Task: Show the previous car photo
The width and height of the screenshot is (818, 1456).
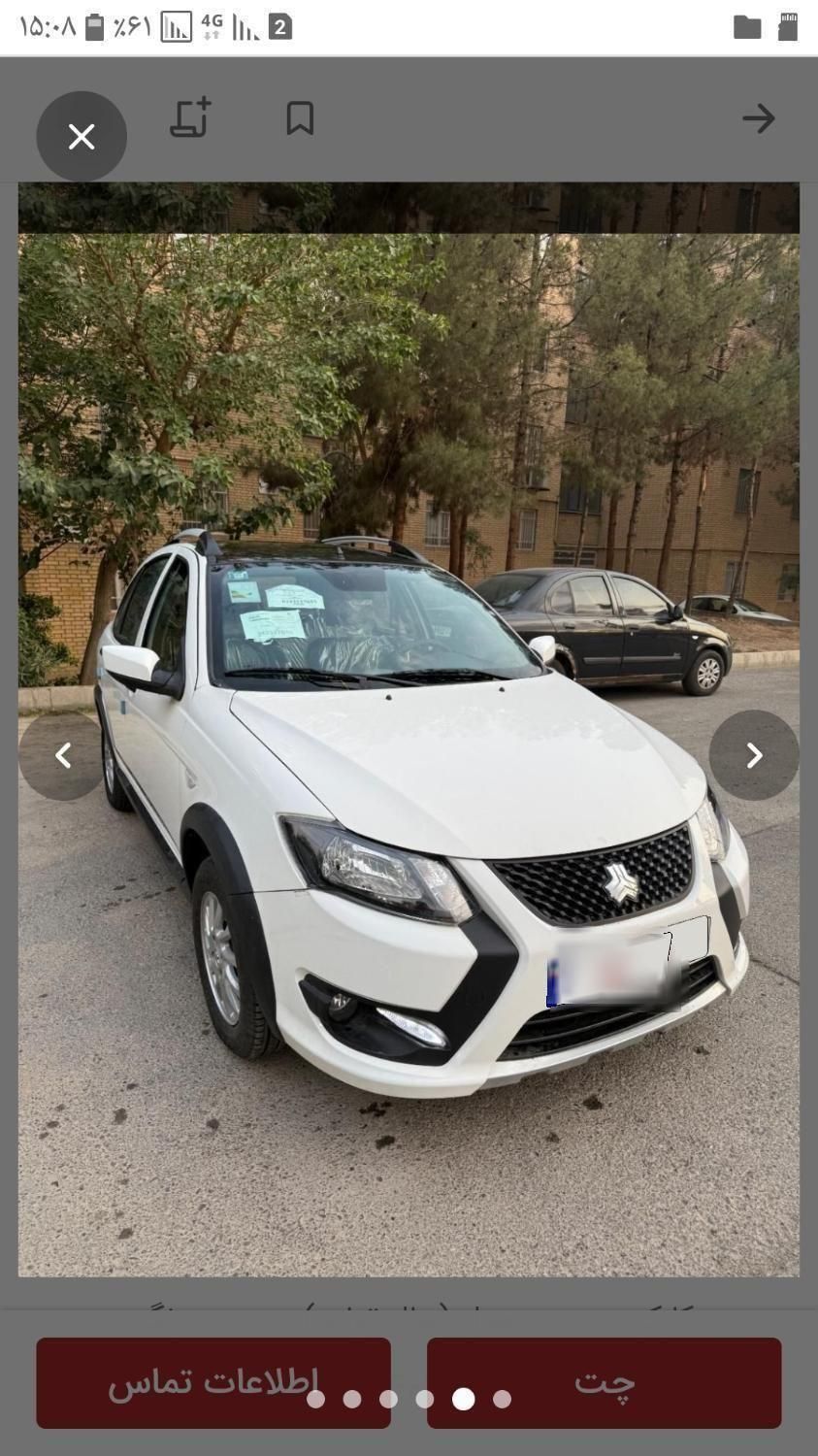Action: pyautogui.click(x=63, y=755)
